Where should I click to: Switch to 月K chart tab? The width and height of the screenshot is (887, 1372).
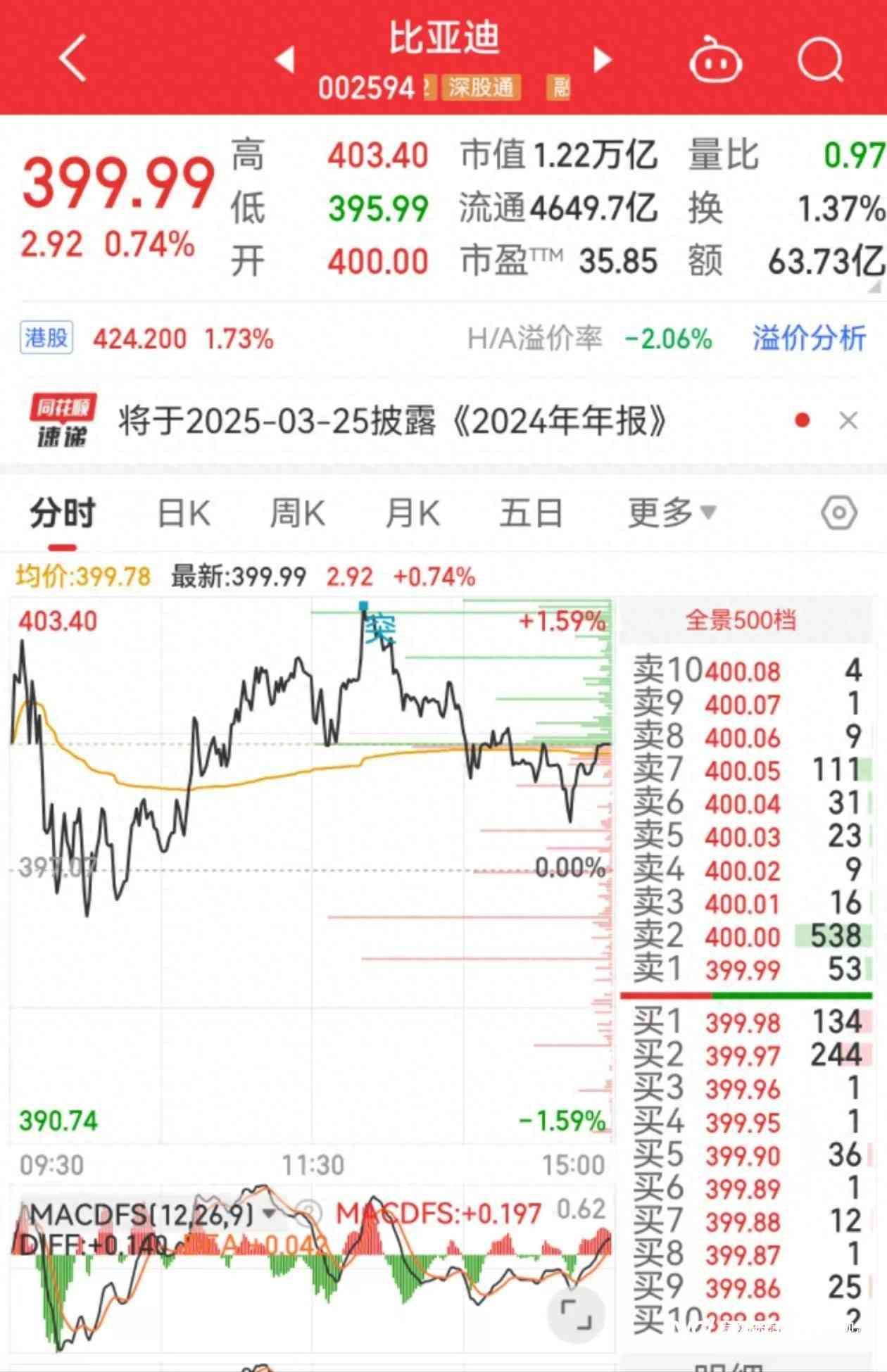[413, 513]
